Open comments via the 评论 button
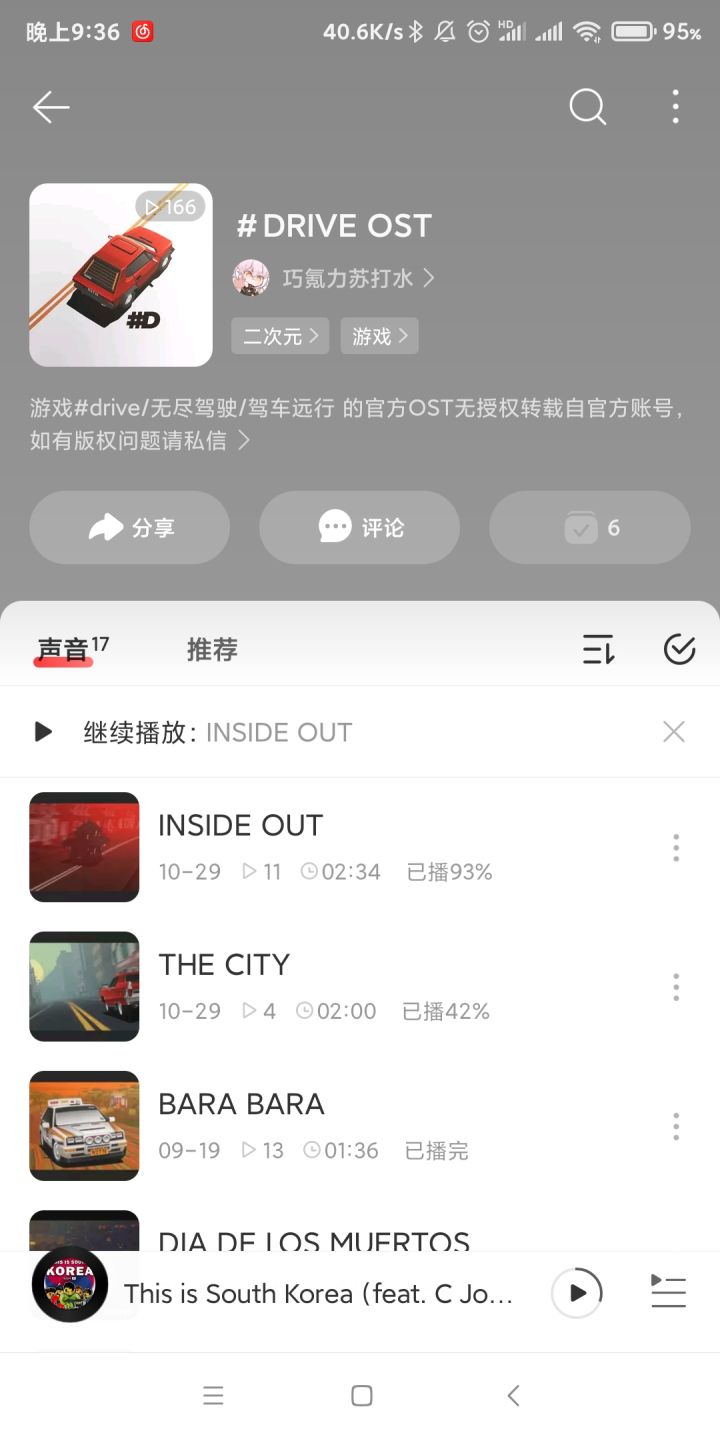The height and width of the screenshot is (1439, 720). (x=360, y=527)
